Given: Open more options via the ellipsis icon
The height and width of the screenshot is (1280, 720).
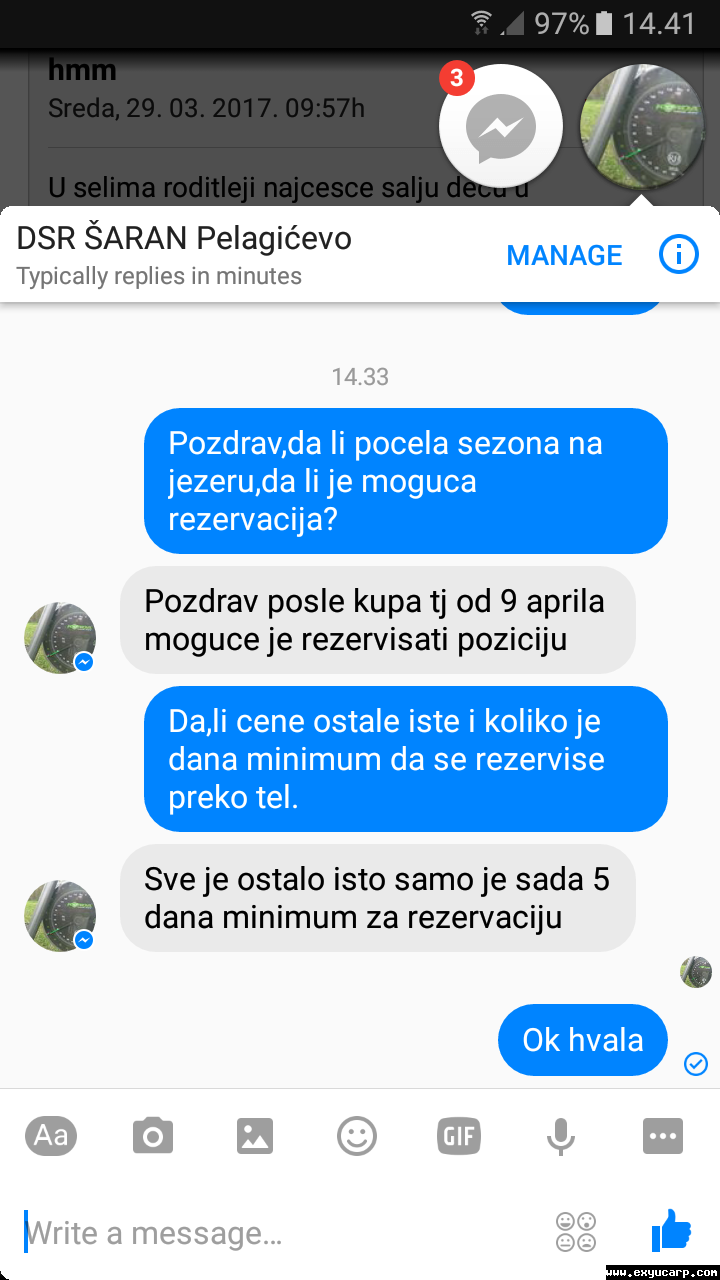Looking at the screenshot, I should pyautogui.click(x=663, y=1135).
